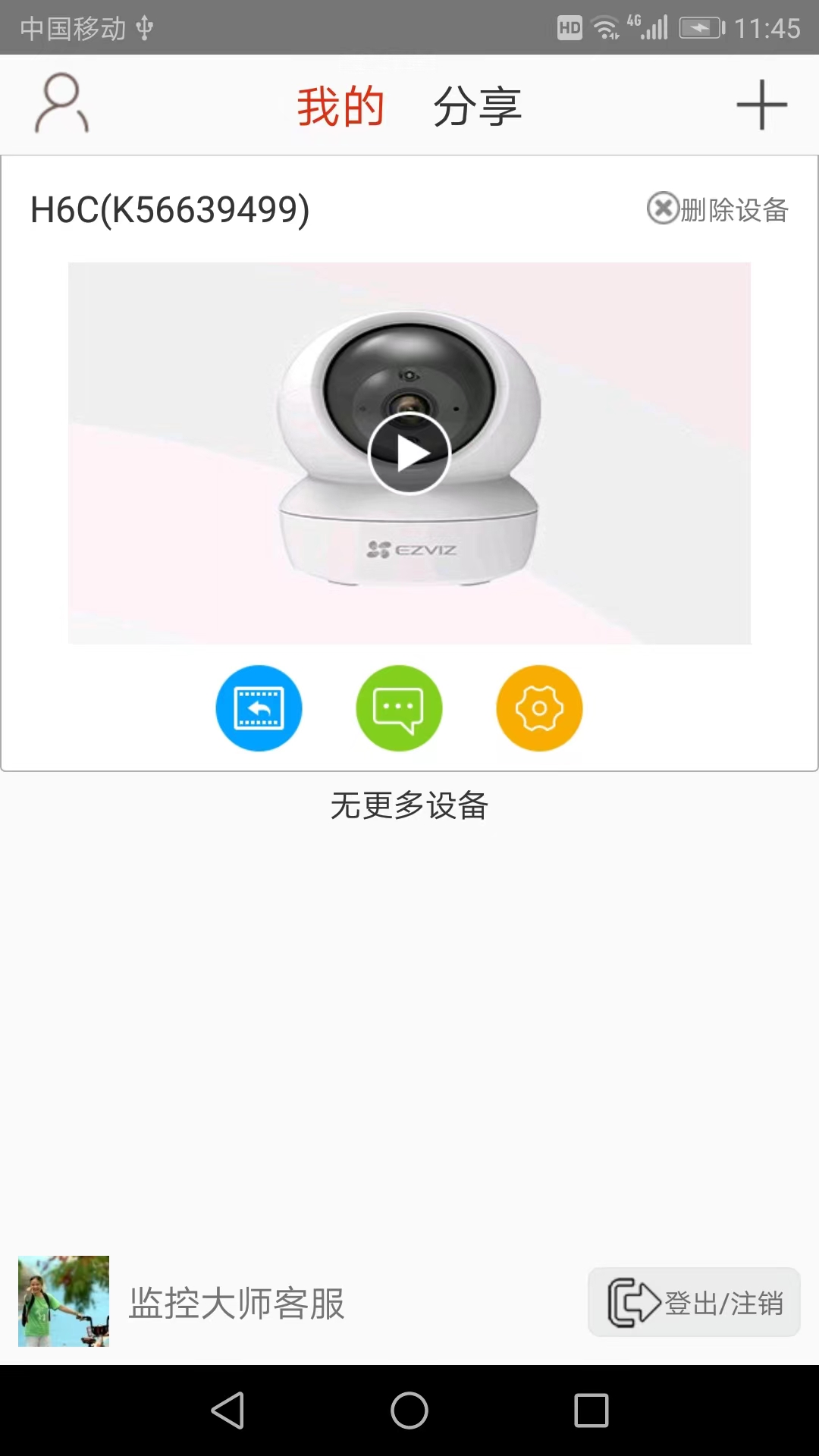Play the H6C camera live video

pyautogui.click(x=409, y=453)
